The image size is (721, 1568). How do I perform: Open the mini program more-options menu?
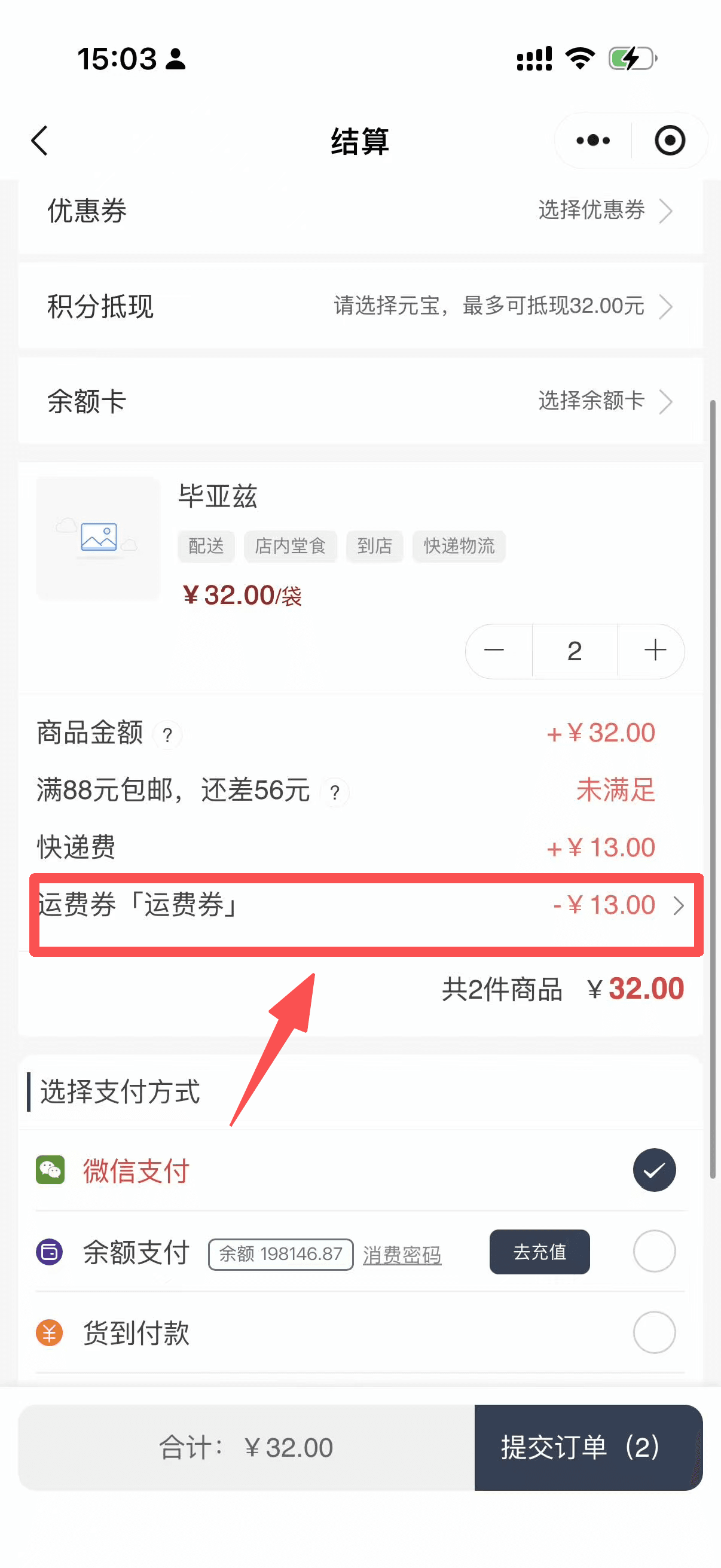tap(592, 141)
